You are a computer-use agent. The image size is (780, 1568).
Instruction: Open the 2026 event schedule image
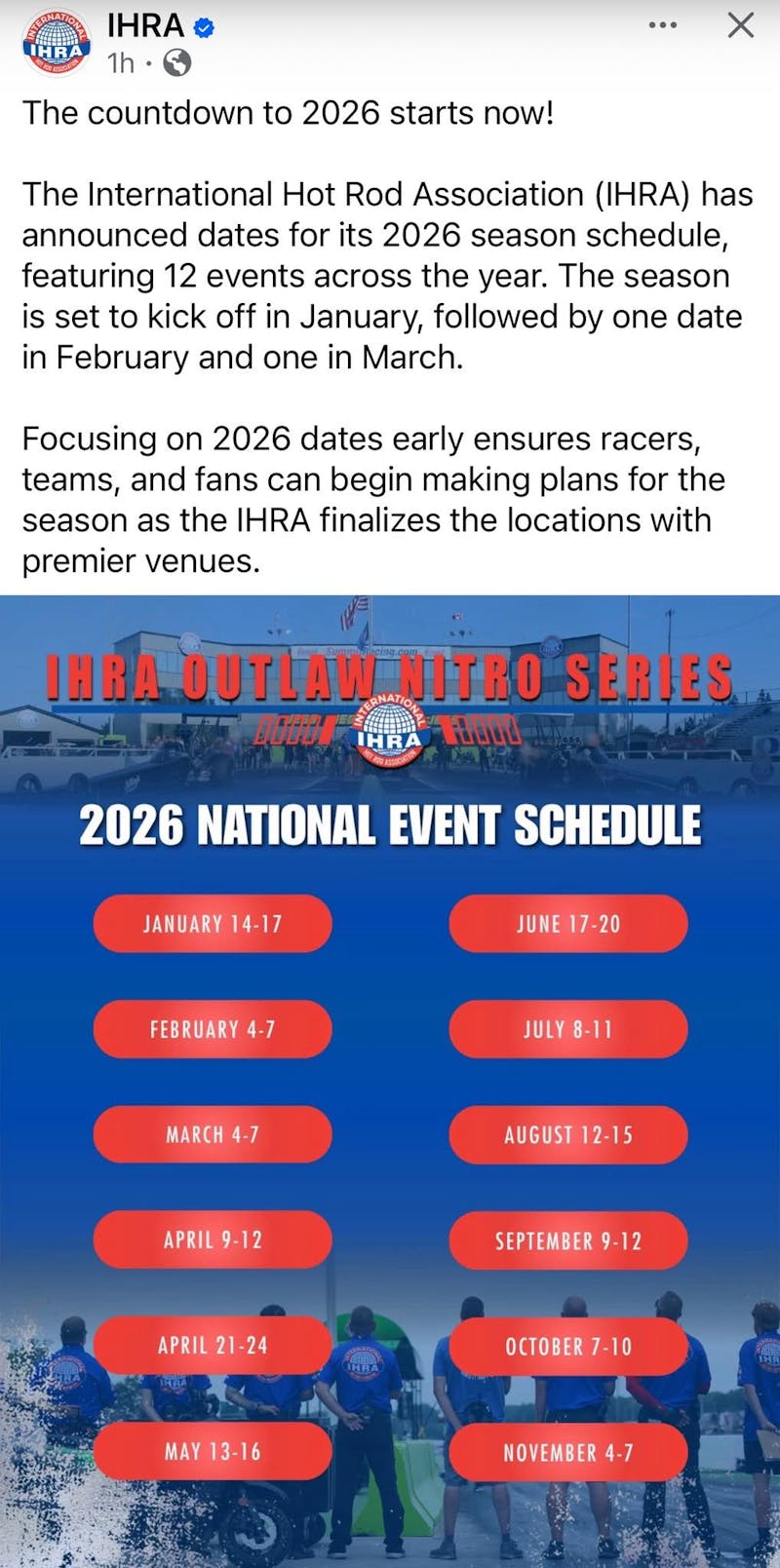(x=390, y=1072)
